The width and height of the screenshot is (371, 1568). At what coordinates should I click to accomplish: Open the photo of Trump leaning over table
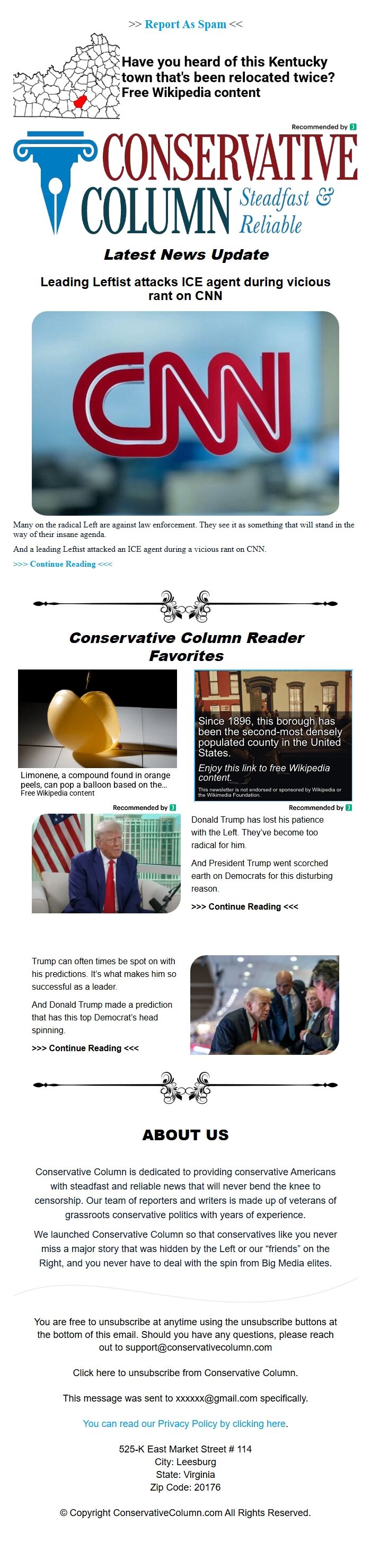pos(264,1005)
